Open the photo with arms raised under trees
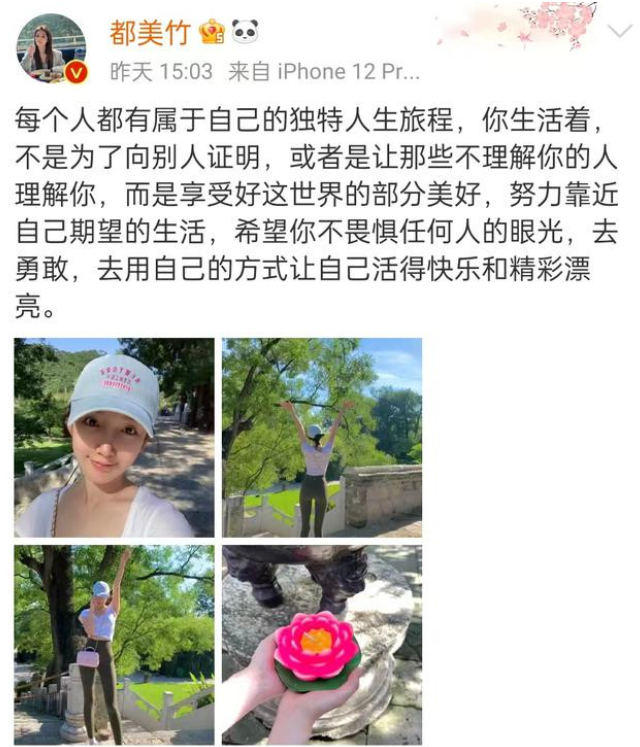The height and width of the screenshot is (747, 640). (321, 437)
